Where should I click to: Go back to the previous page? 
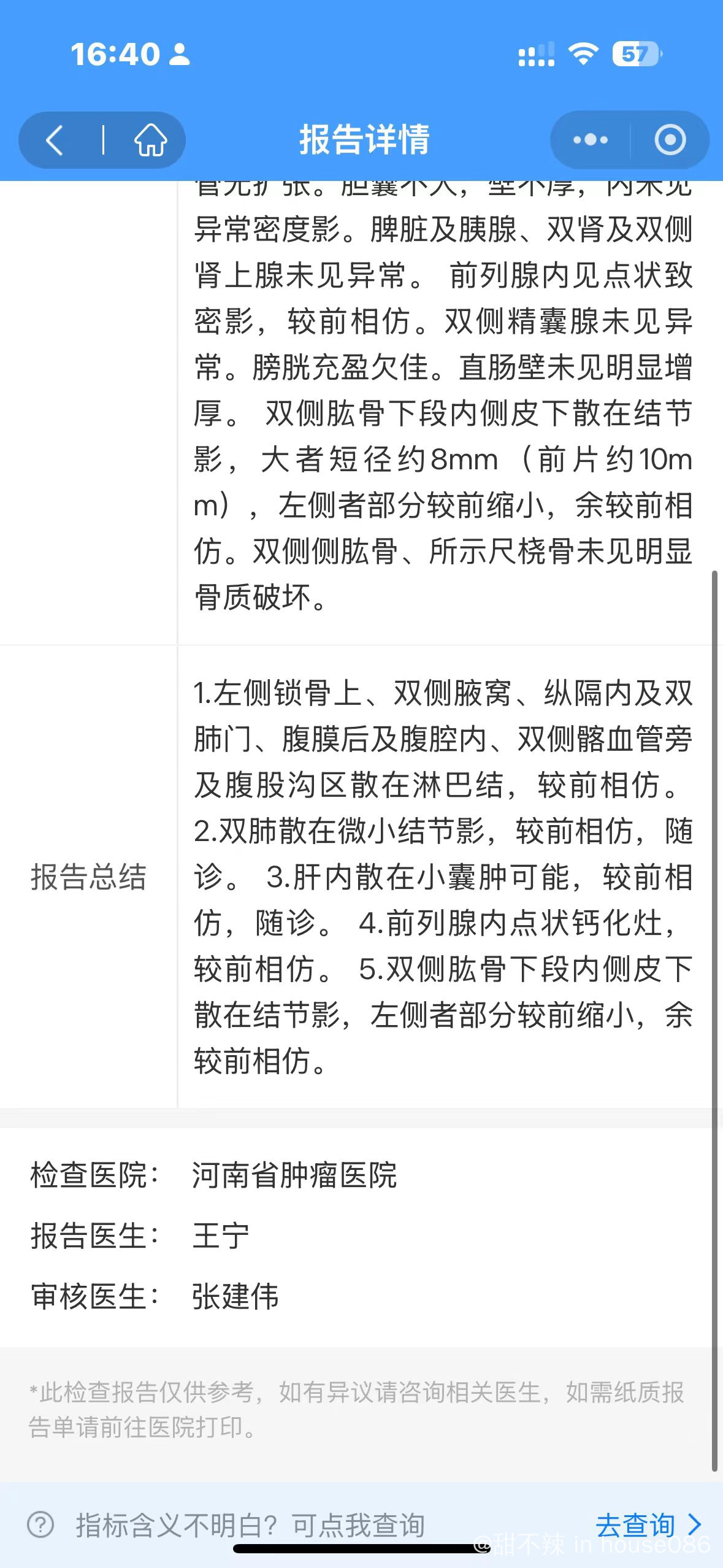click(56, 140)
